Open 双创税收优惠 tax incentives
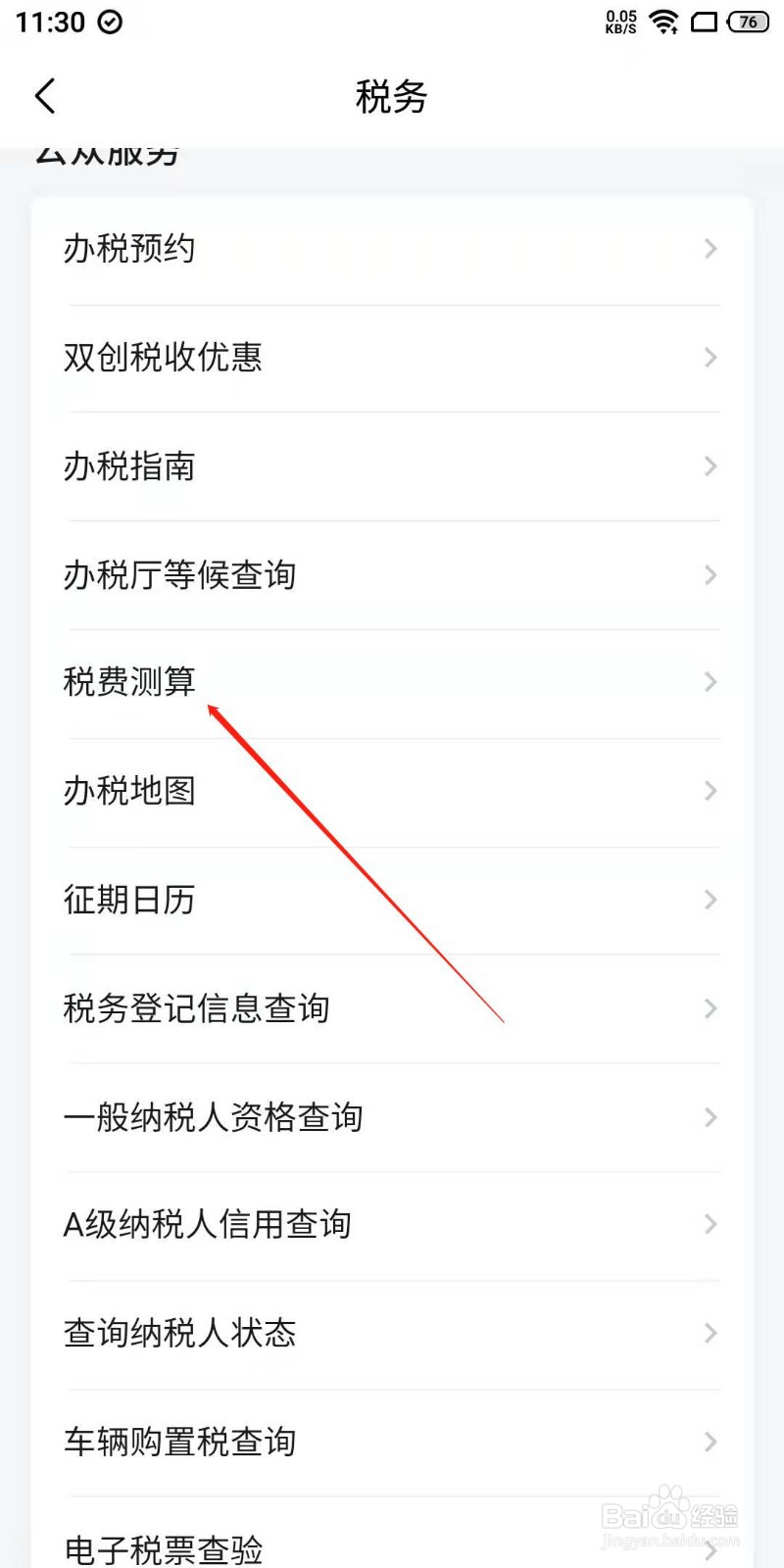This screenshot has height=1568, width=784. (163, 357)
